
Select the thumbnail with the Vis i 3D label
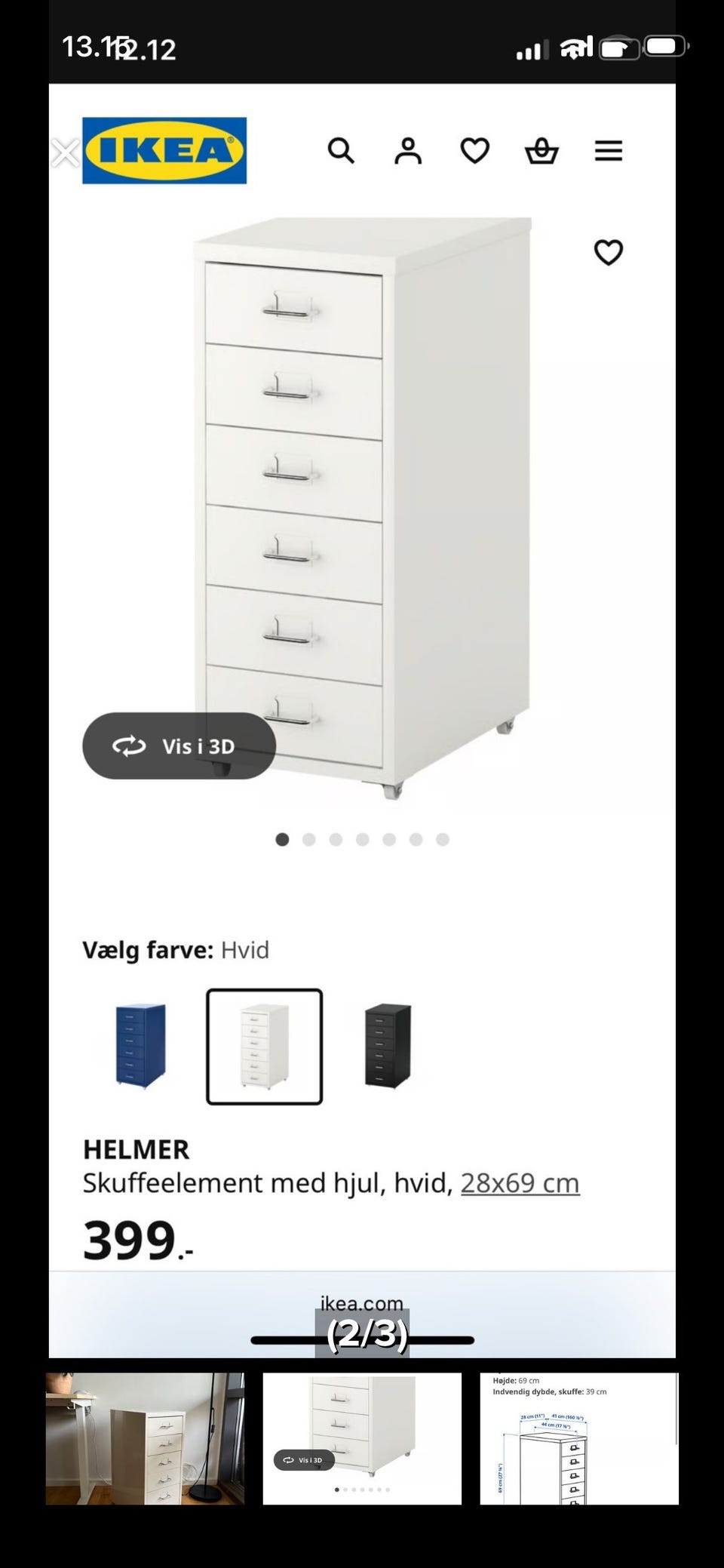tap(362, 1438)
